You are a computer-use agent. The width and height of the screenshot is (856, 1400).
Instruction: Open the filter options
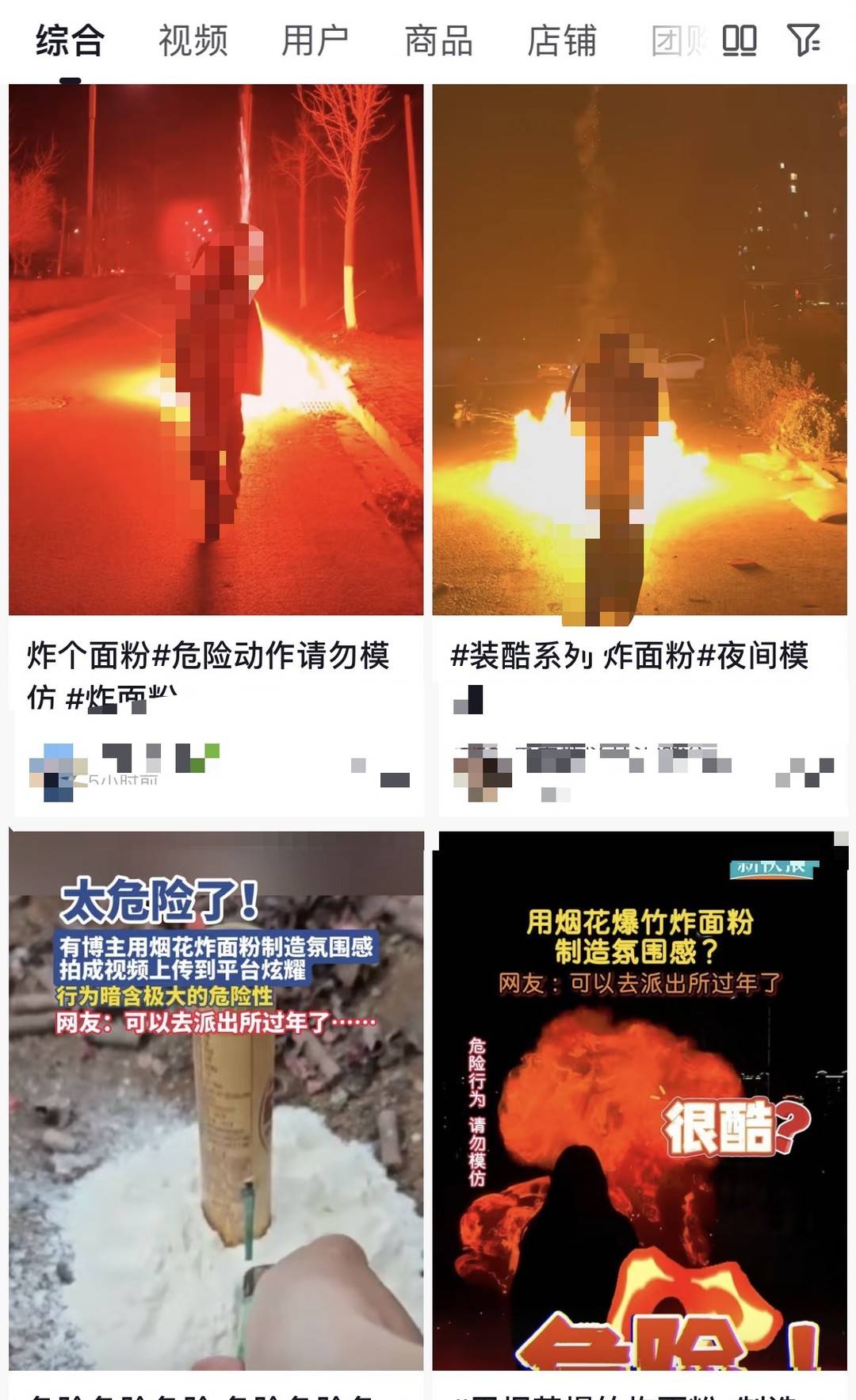tap(803, 40)
